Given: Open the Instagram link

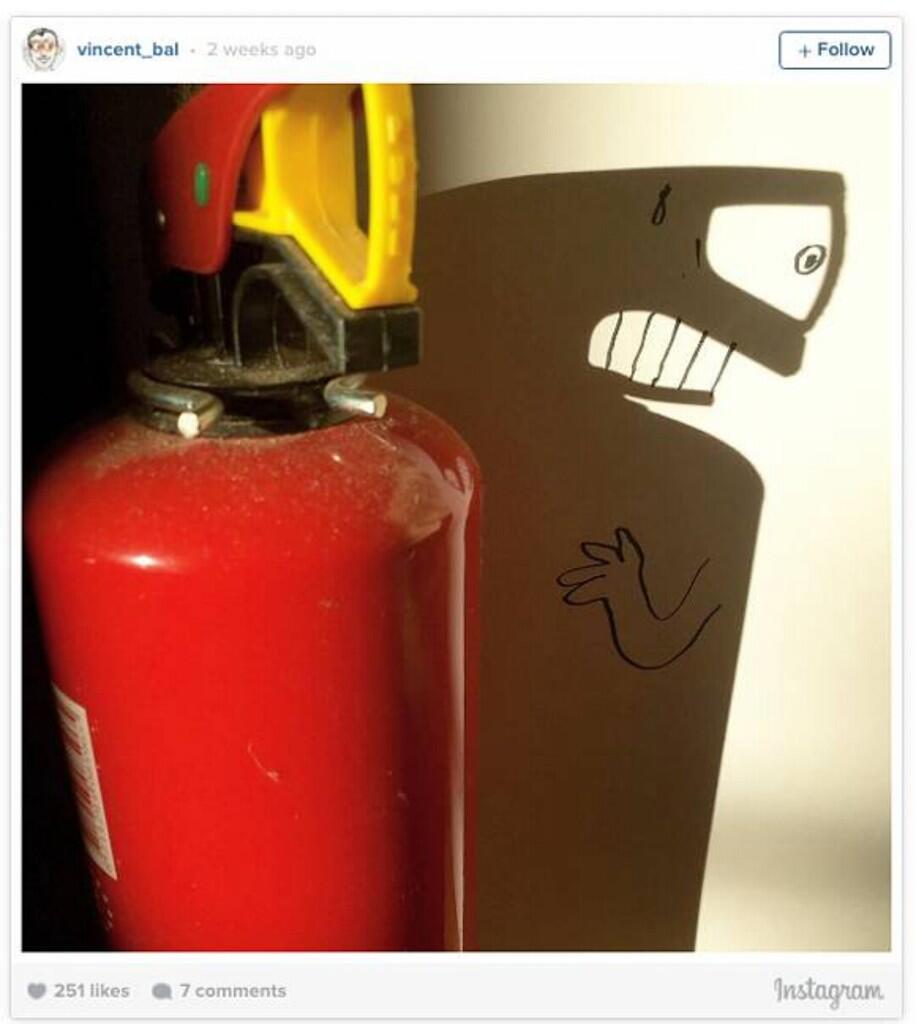Looking at the screenshot, I should [828, 990].
